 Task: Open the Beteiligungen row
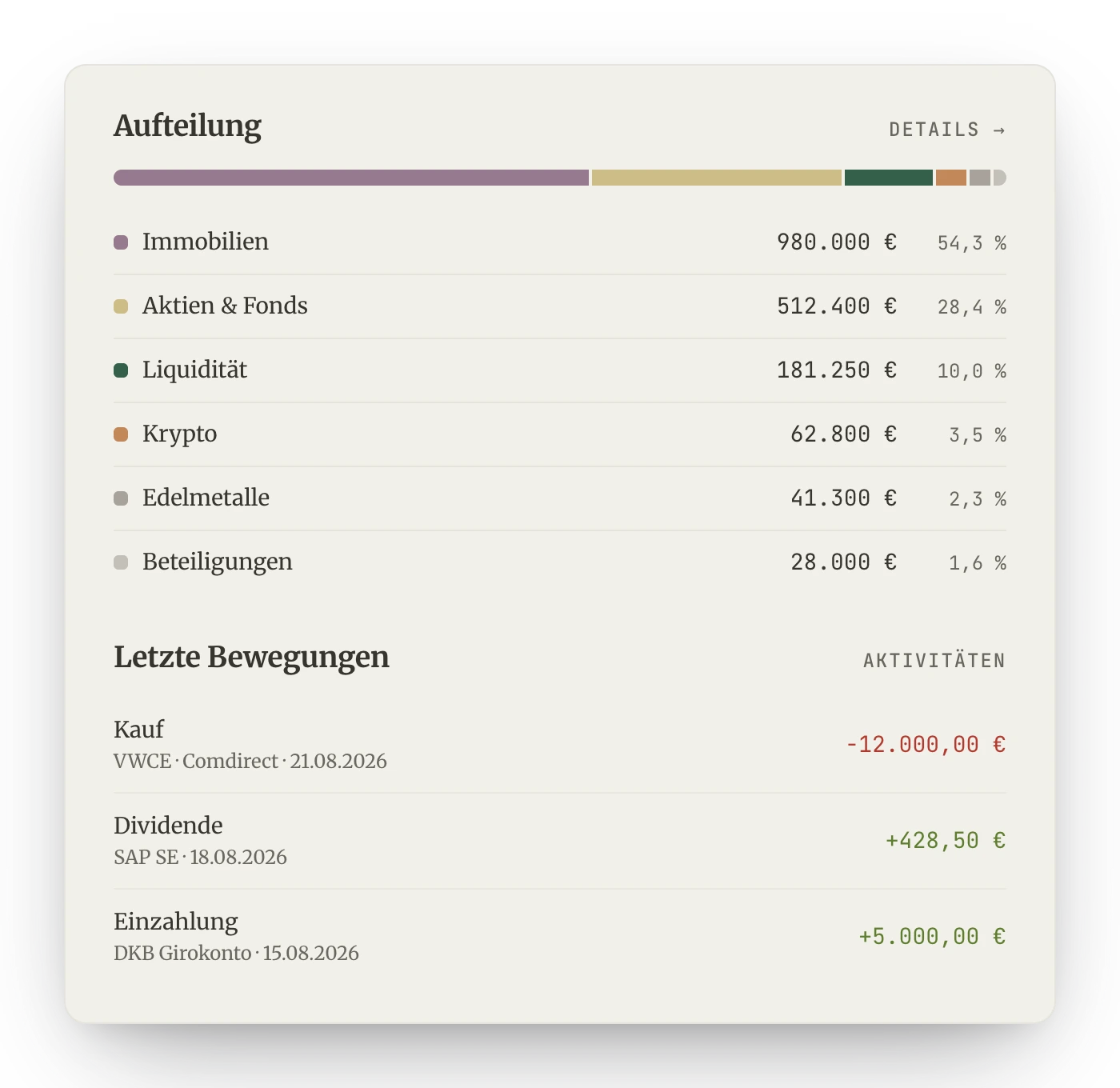(560, 562)
